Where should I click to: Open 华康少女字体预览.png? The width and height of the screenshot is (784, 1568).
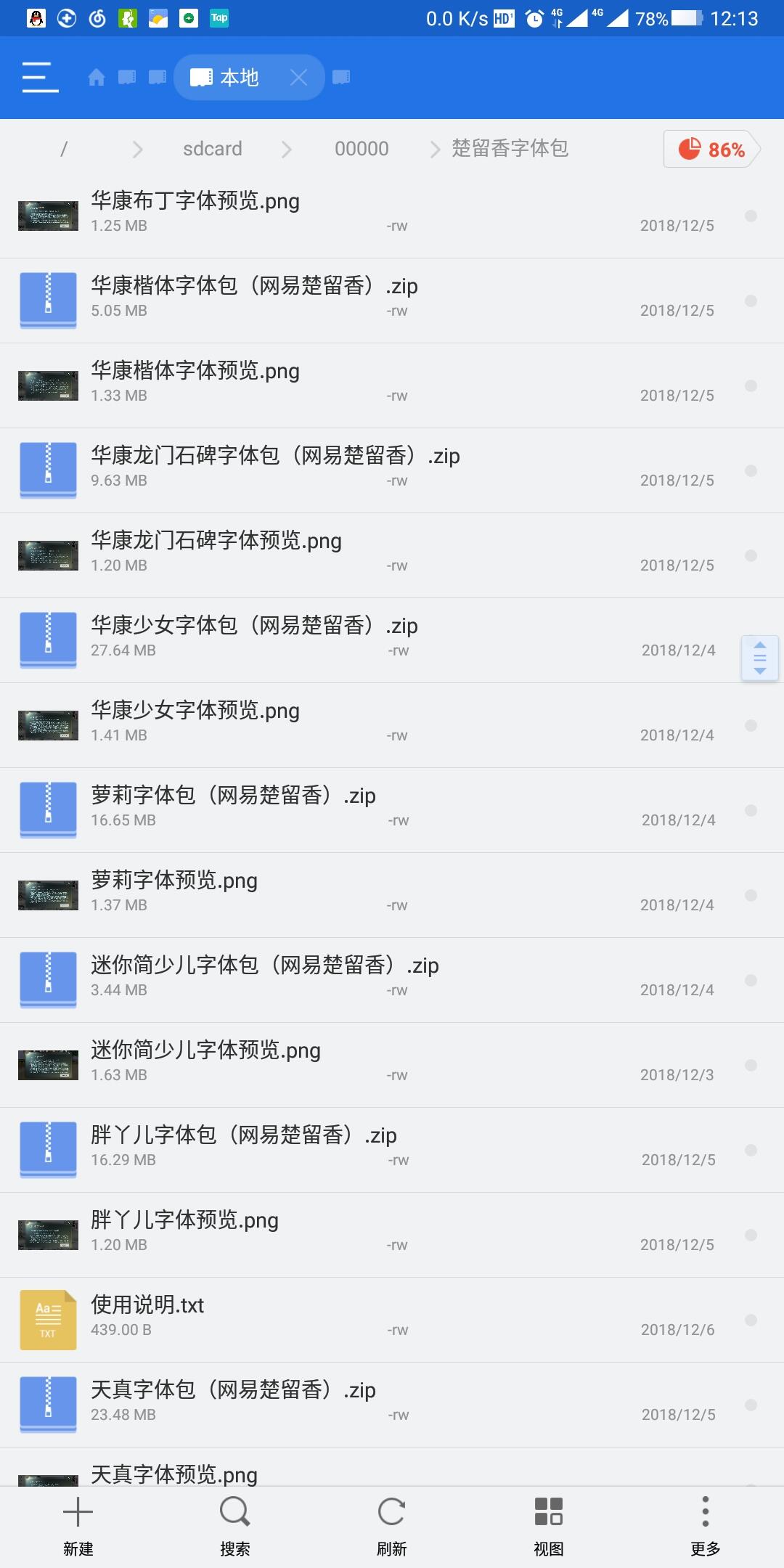392,725
